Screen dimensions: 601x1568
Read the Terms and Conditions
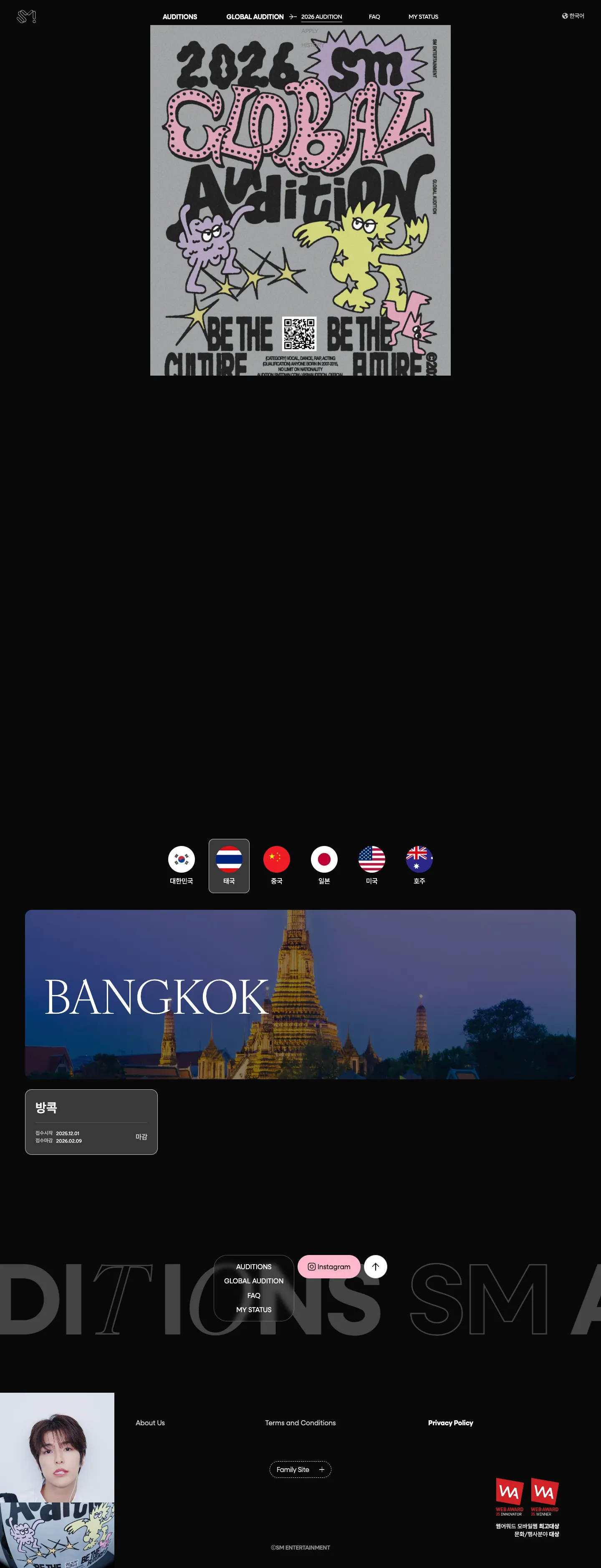300,1422
